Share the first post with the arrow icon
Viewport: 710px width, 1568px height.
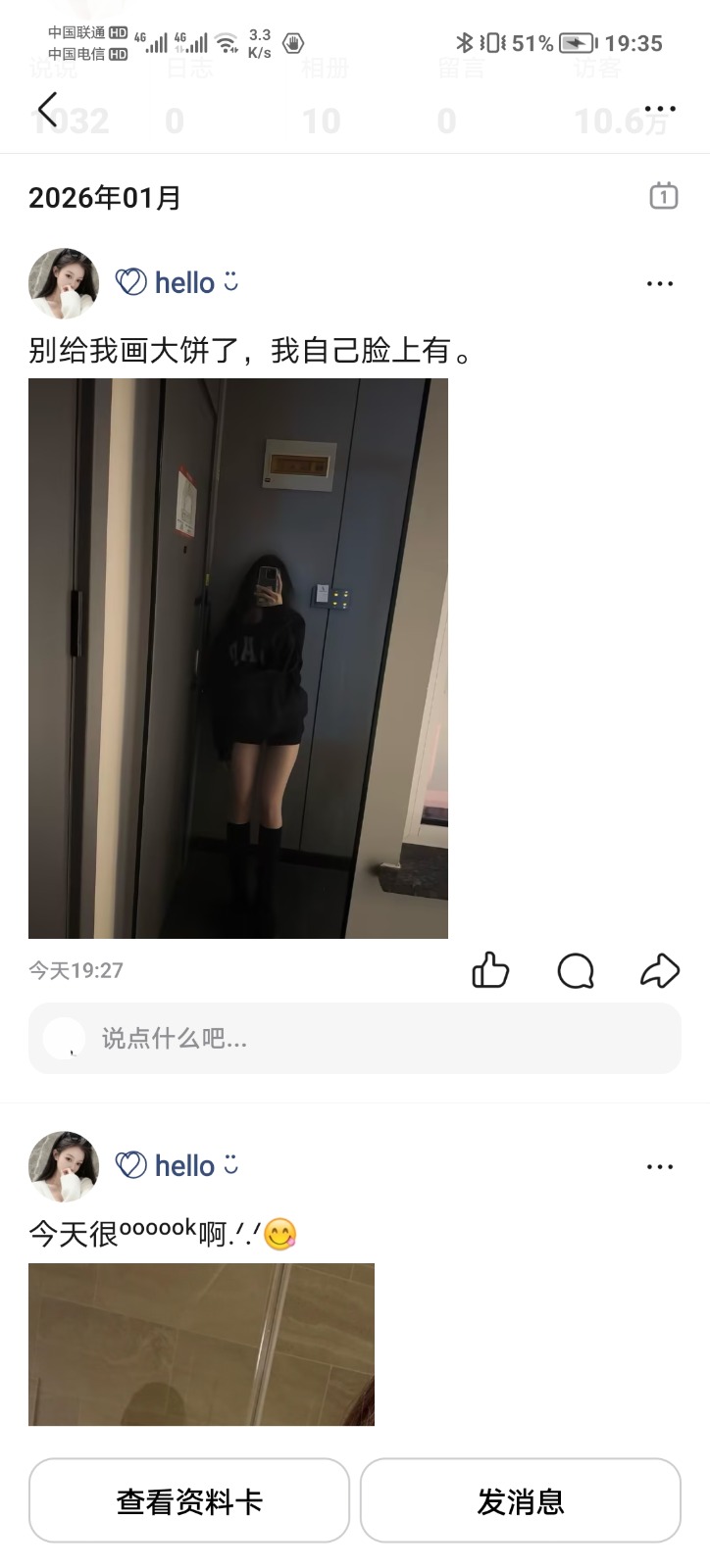(x=660, y=971)
